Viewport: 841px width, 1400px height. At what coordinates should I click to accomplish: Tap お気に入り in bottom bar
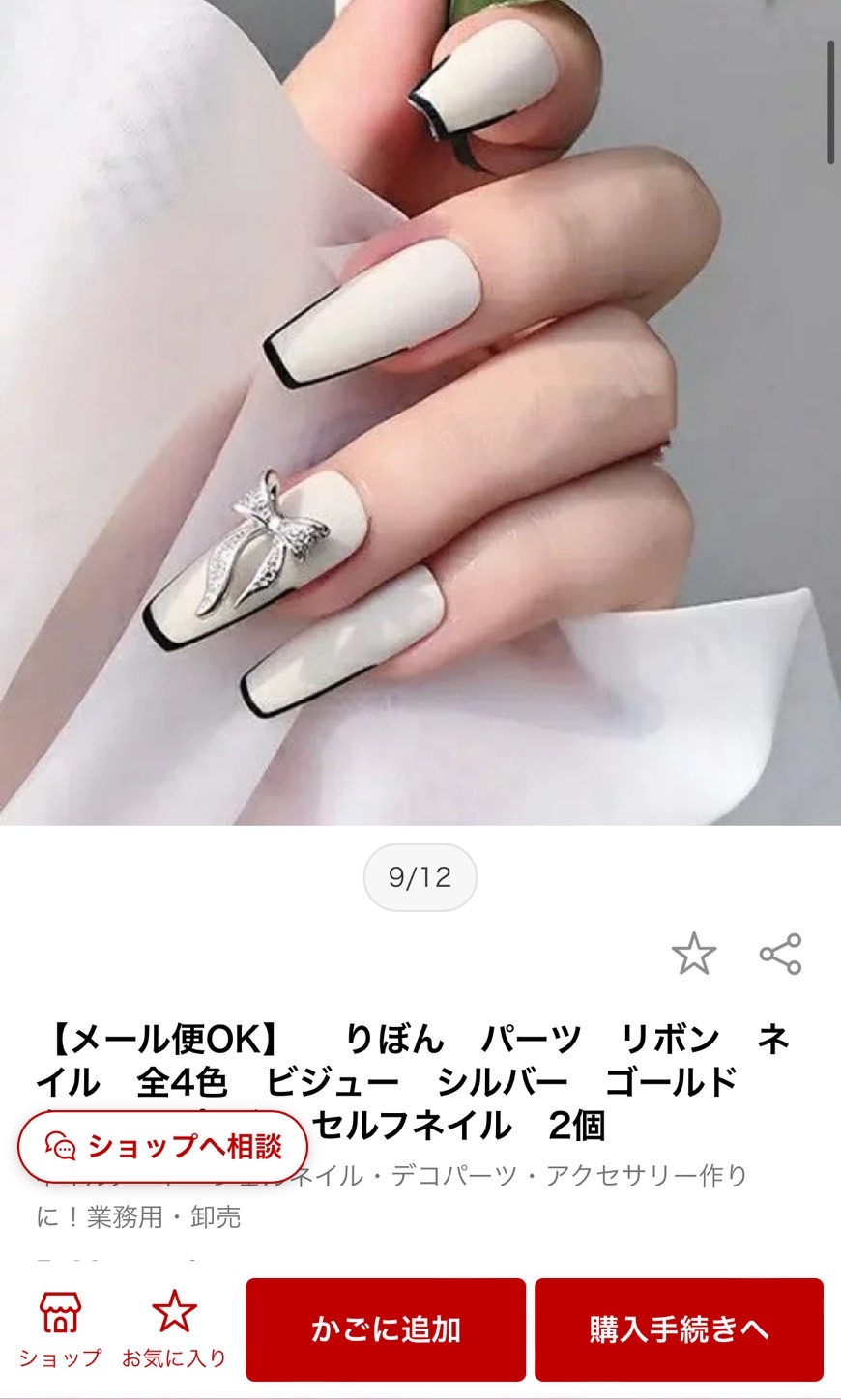pyautogui.click(x=174, y=1331)
